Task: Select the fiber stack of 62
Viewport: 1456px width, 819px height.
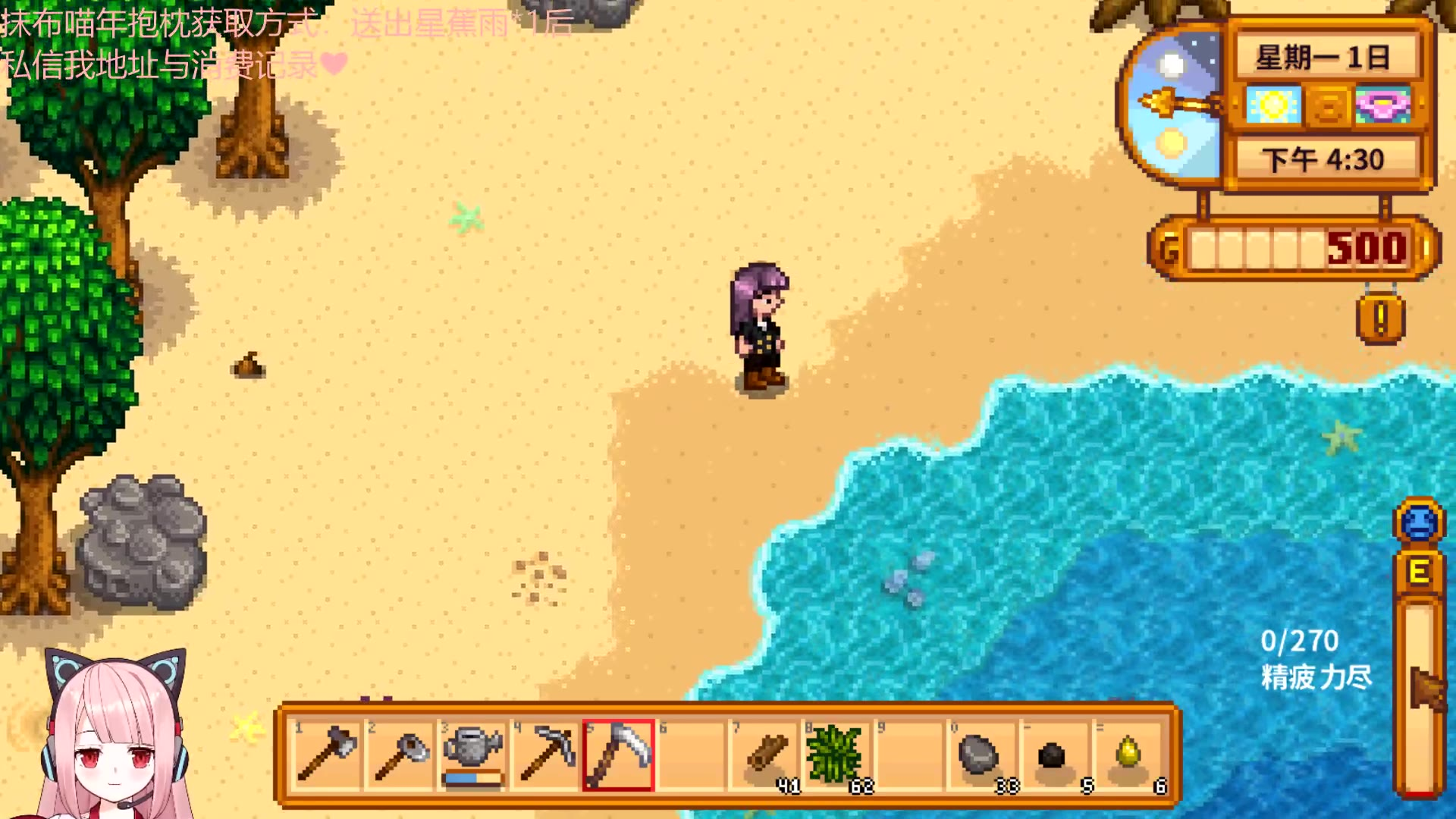Action: click(x=837, y=755)
